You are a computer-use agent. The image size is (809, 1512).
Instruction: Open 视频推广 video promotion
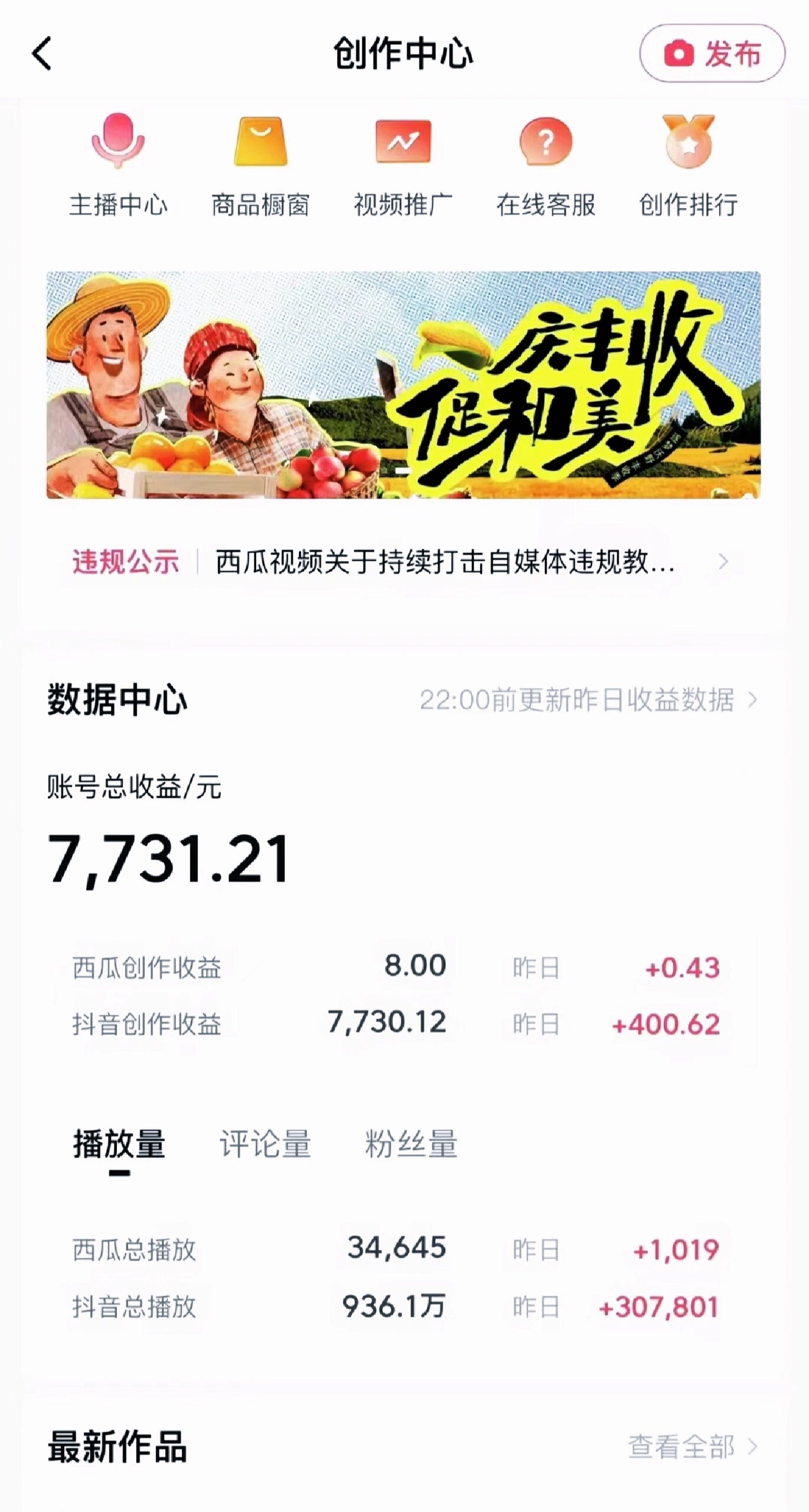pos(403,165)
